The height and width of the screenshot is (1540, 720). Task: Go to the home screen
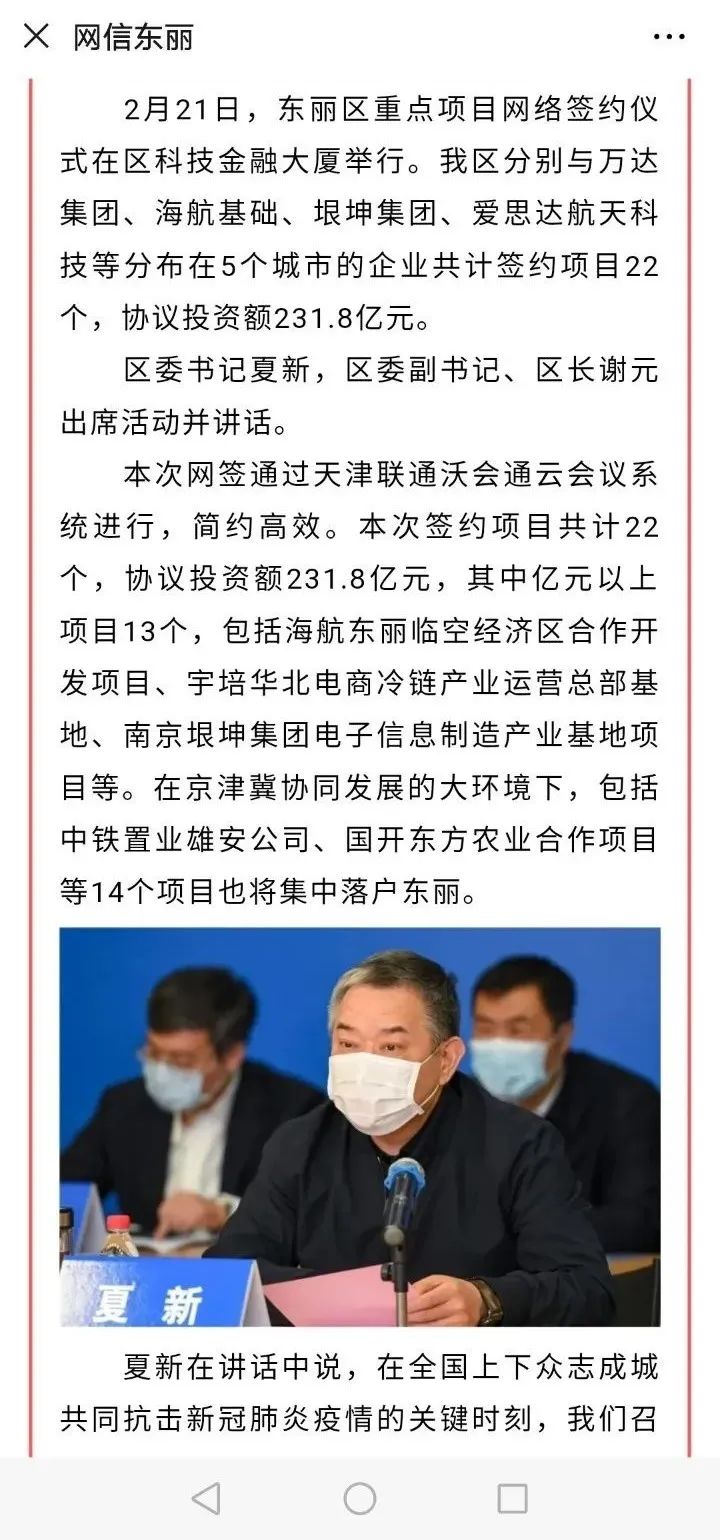point(360,1497)
